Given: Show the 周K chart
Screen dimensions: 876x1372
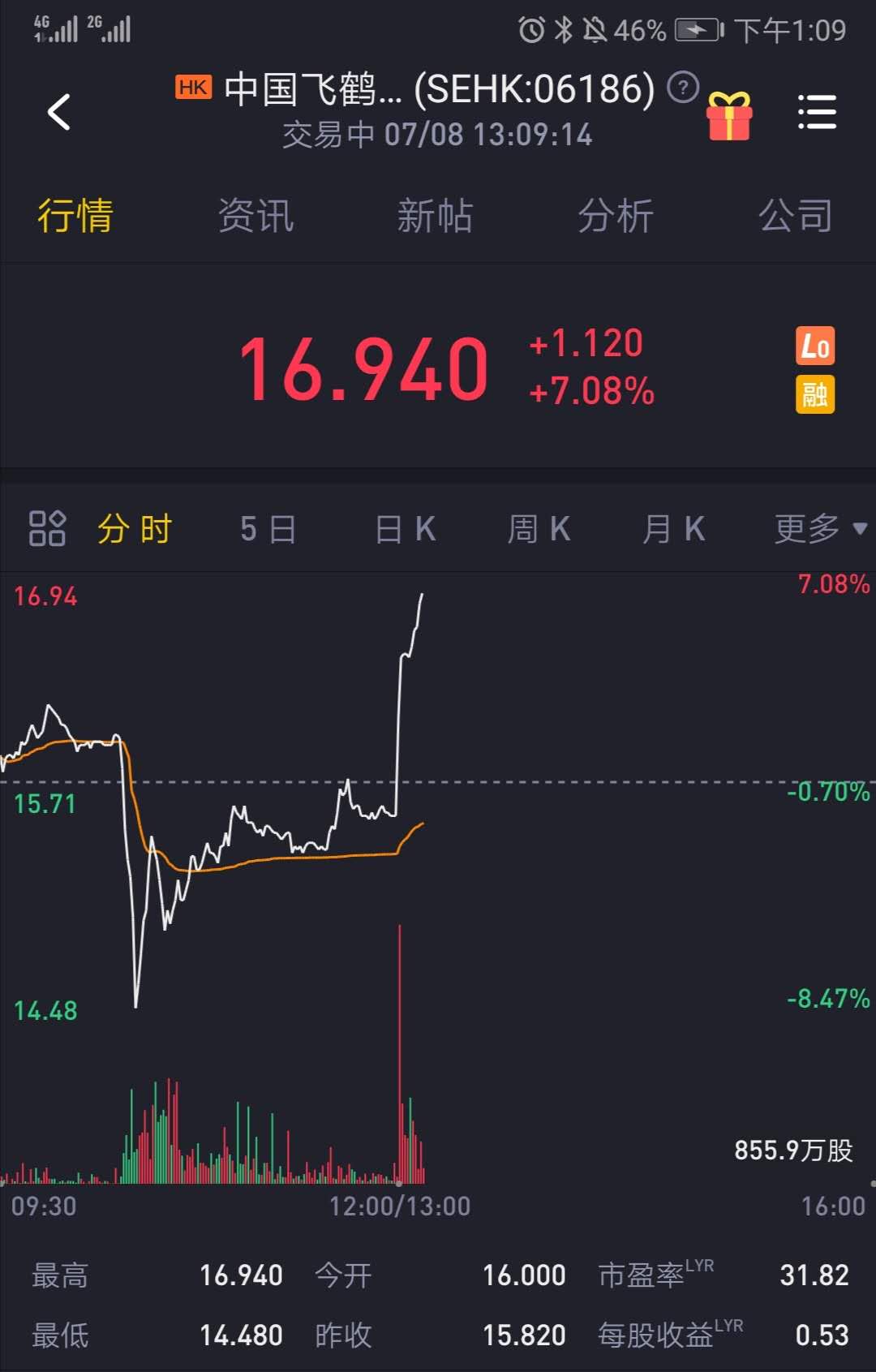Looking at the screenshot, I should point(539,529).
